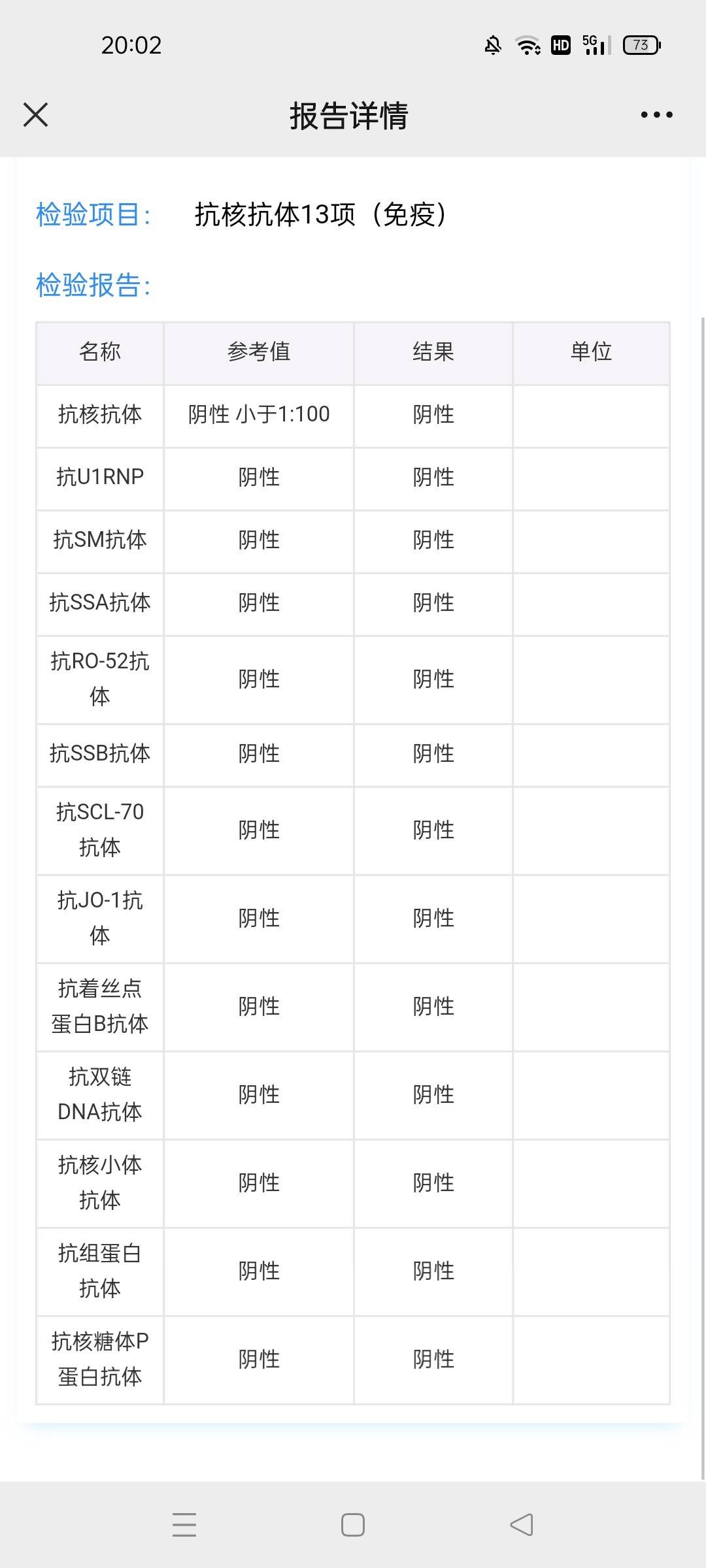Screen dimensions: 706x1568
Task: Open the recent apps menu
Action: 184,1525
